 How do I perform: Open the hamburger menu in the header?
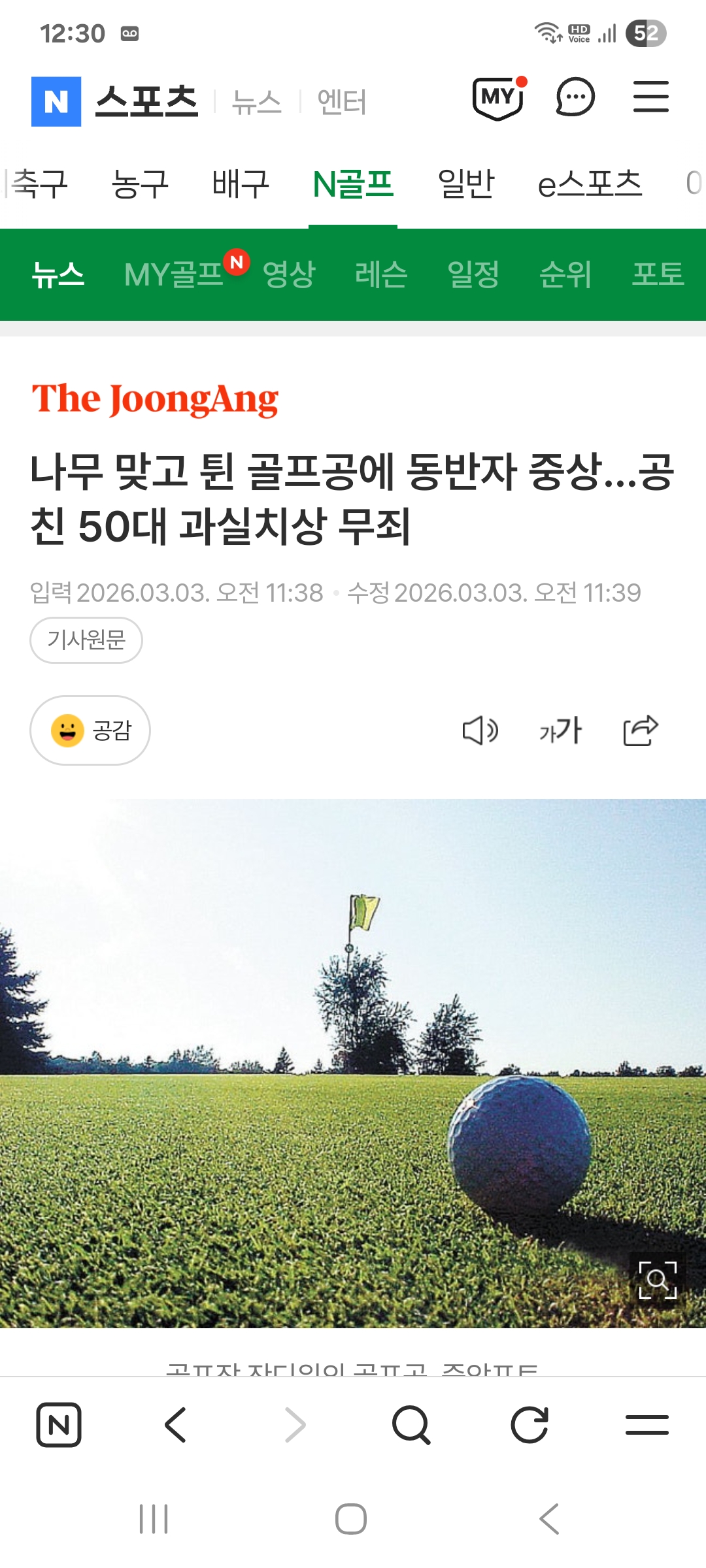click(x=650, y=97)
